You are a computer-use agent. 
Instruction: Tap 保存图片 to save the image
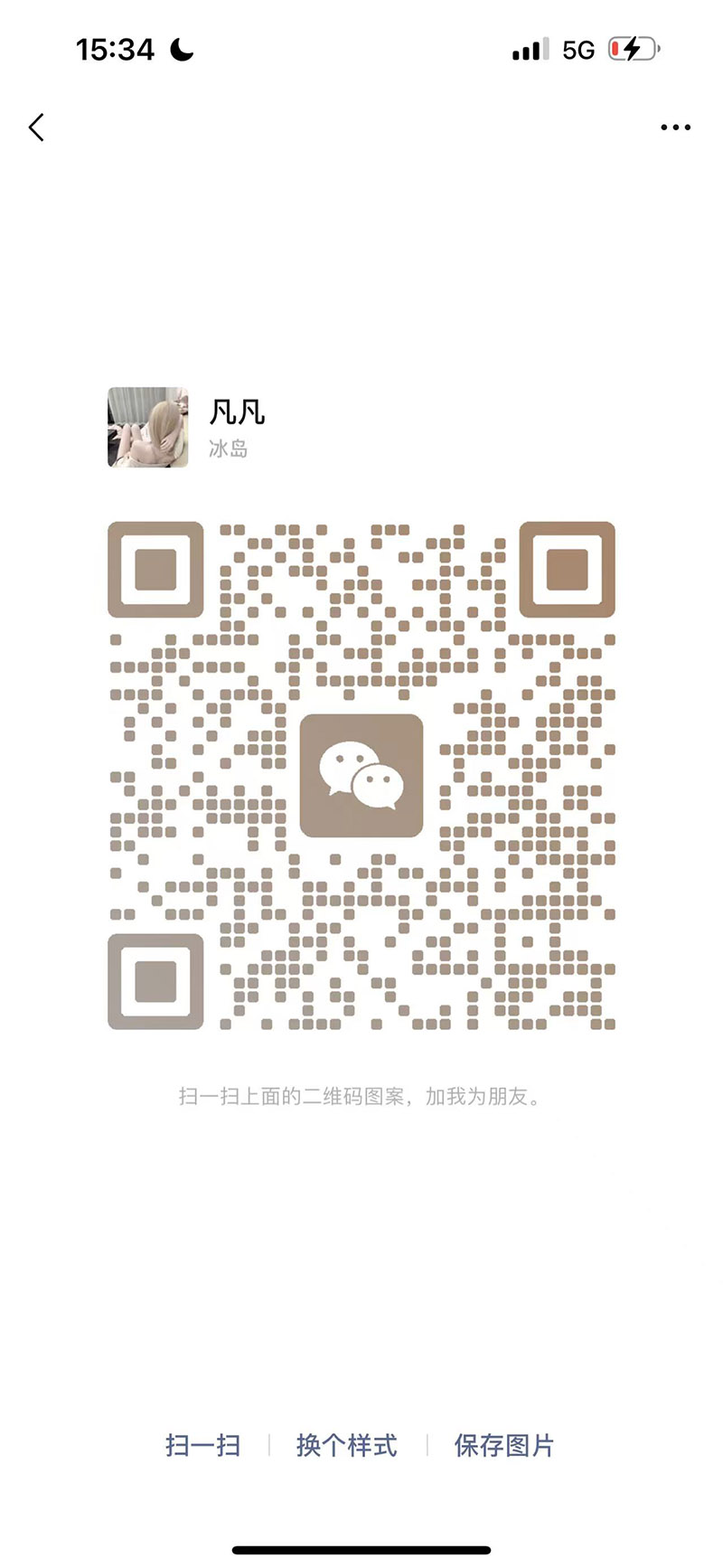[504, 1445]
